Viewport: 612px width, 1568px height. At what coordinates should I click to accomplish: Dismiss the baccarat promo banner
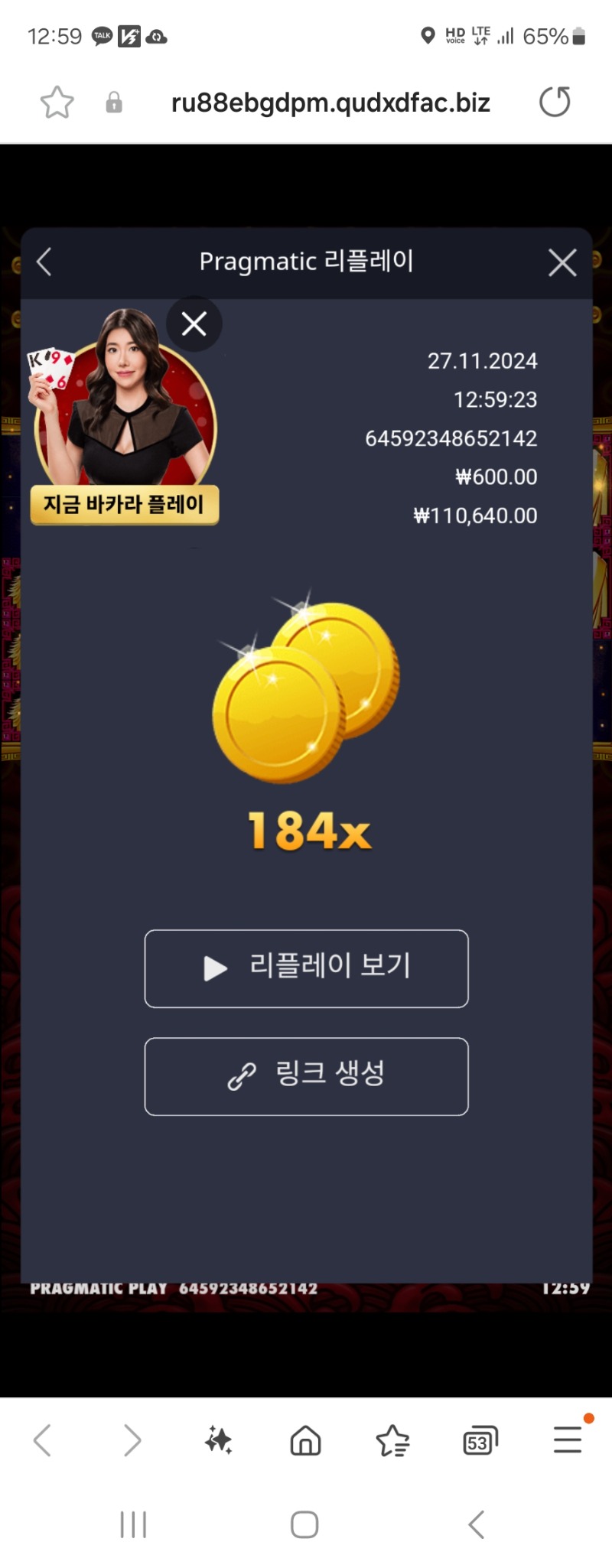(x=194, y=324)
